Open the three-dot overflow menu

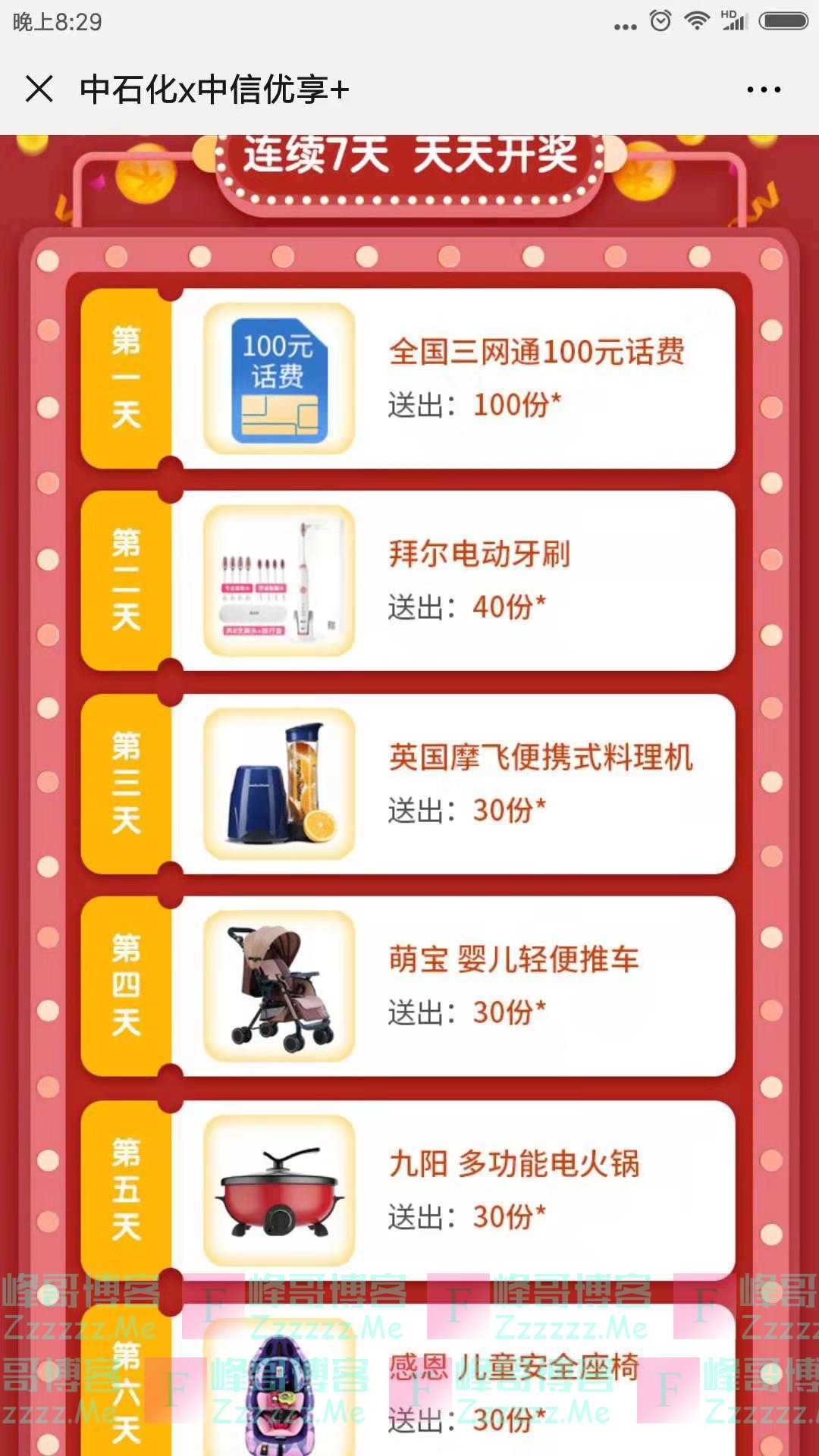763,89
